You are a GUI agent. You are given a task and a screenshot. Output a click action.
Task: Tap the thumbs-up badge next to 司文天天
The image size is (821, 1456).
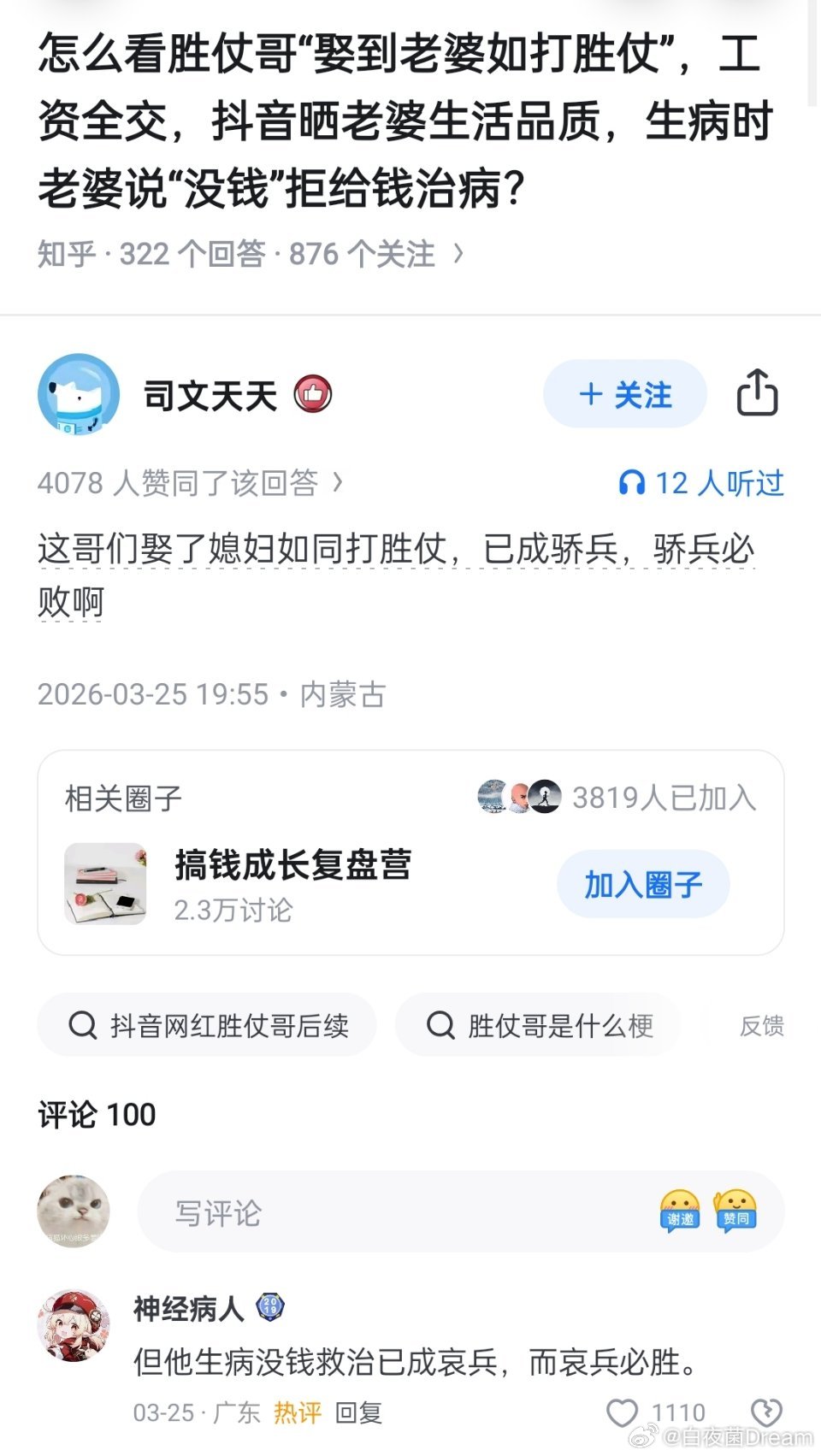(314, 394)
